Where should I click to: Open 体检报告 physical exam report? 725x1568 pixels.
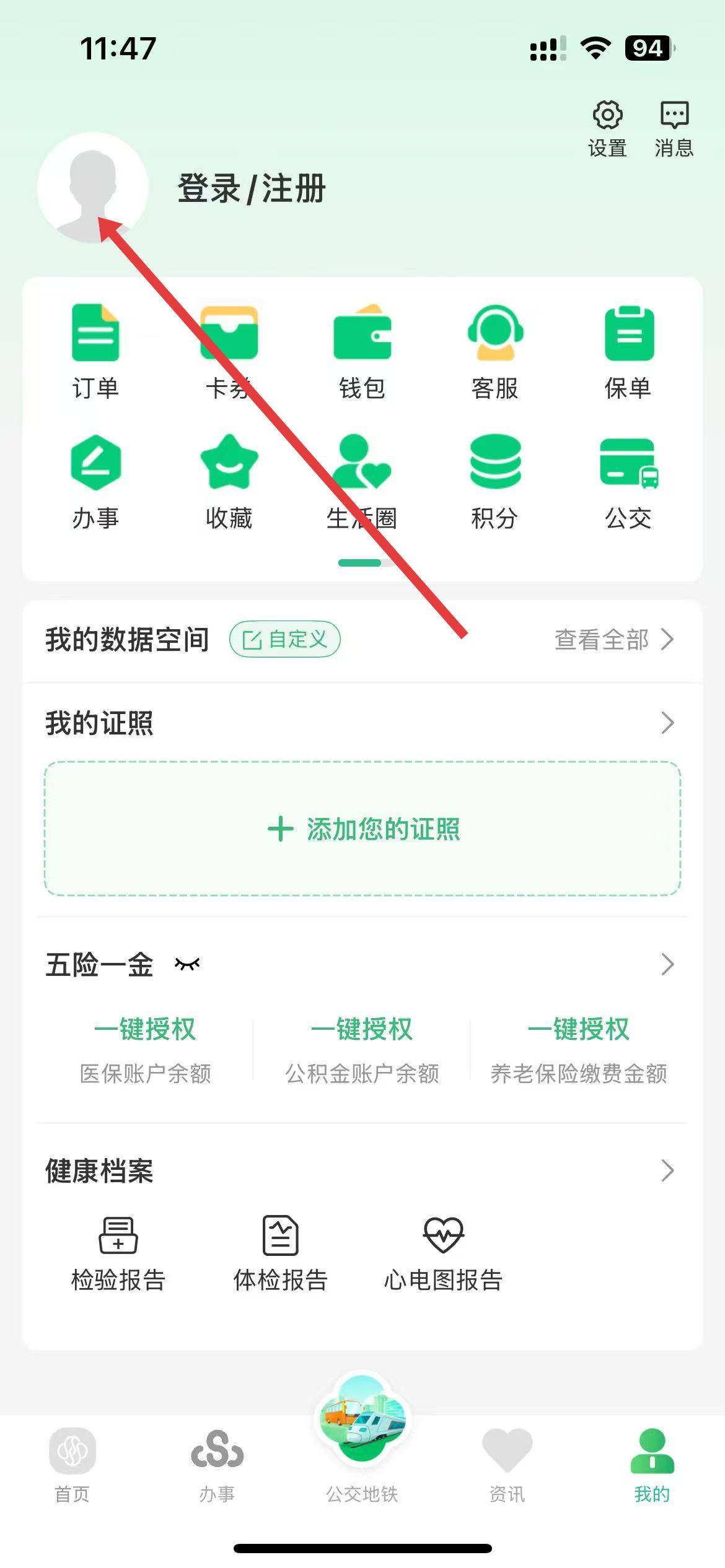280,1252
